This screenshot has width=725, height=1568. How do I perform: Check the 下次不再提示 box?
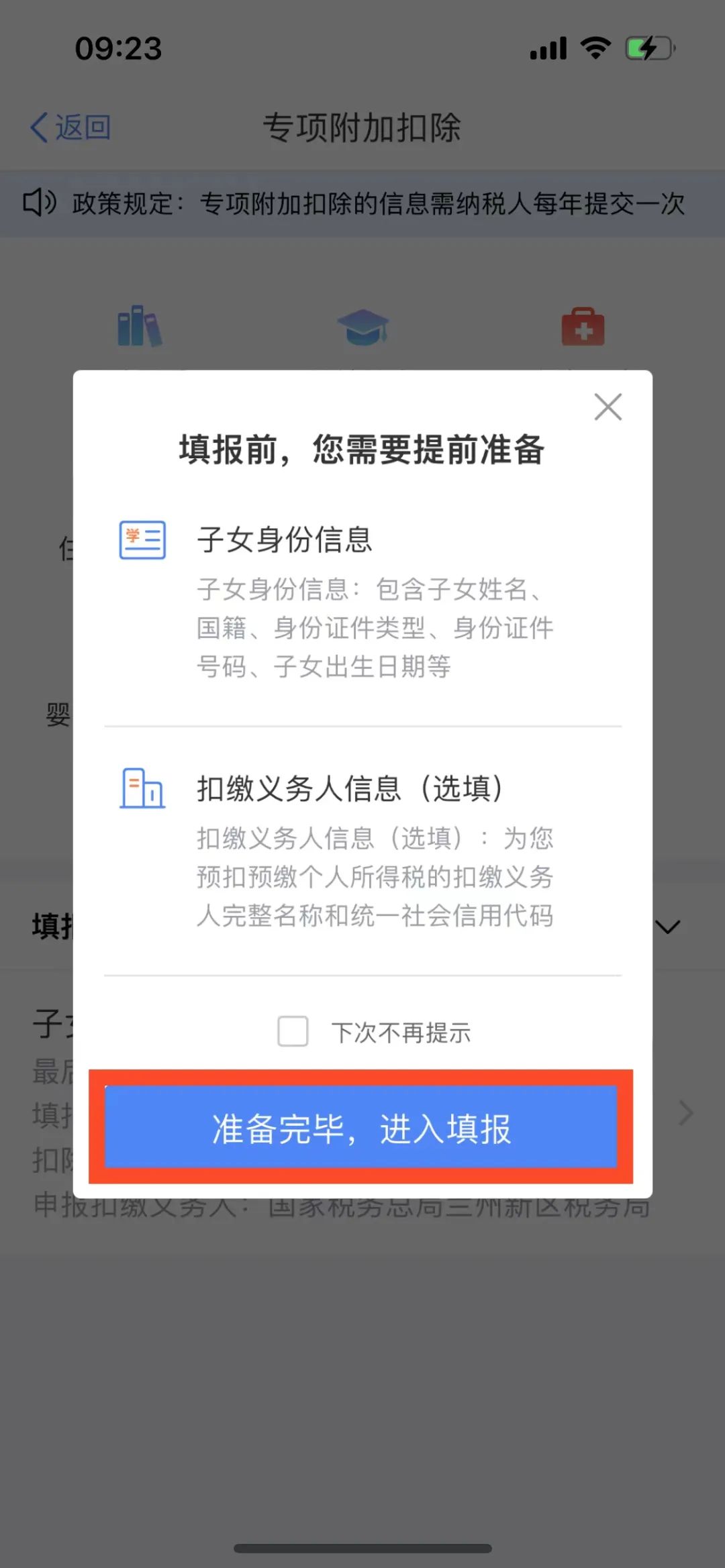tap(293, 1031)
